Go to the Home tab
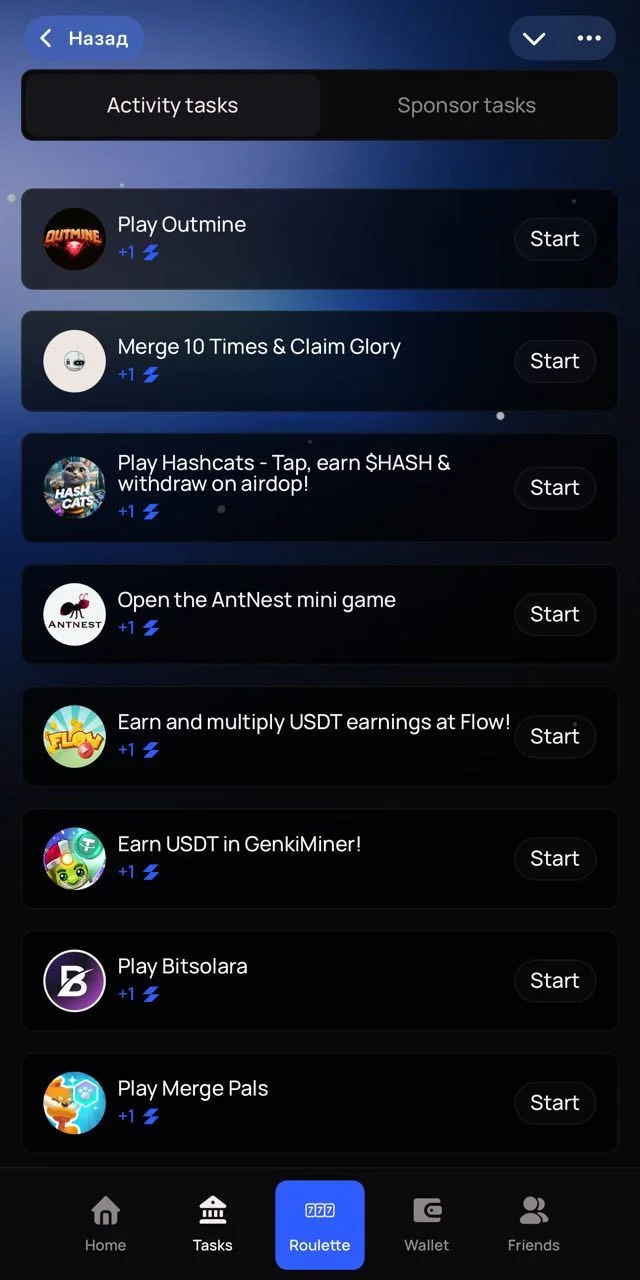This screenshot has height=1280, width=640. point(105,1225)
